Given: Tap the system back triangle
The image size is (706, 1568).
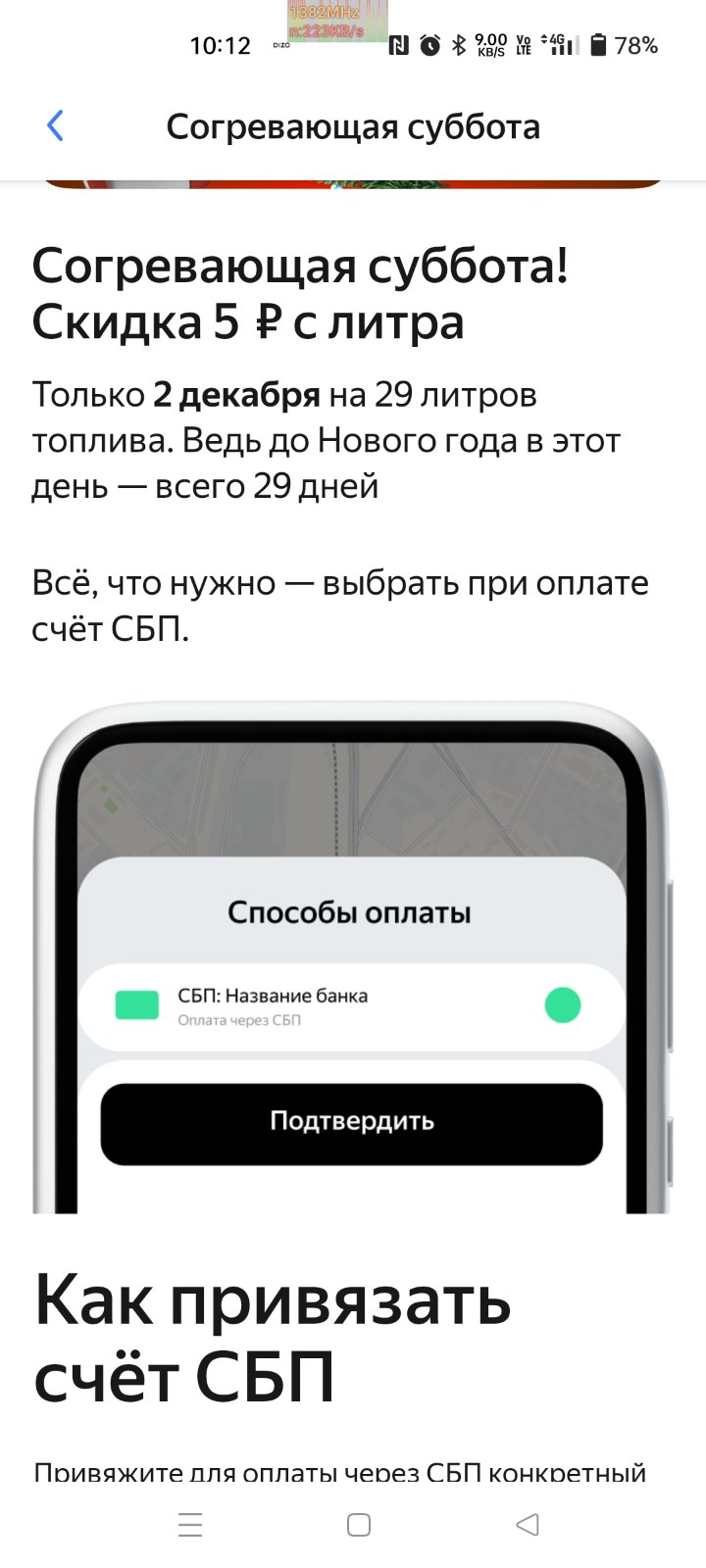Looking at the screenshot, I should click(528, 1524).
